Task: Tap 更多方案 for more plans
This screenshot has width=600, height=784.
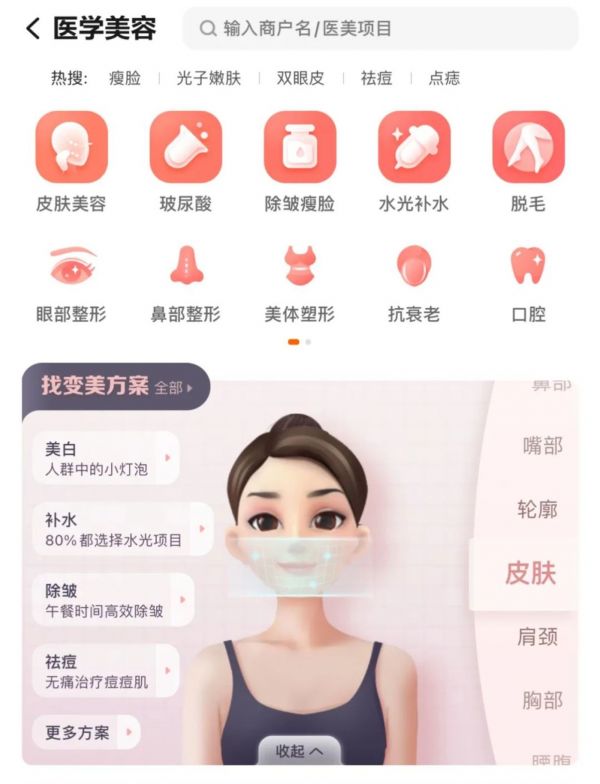Action: click(86, 733)
